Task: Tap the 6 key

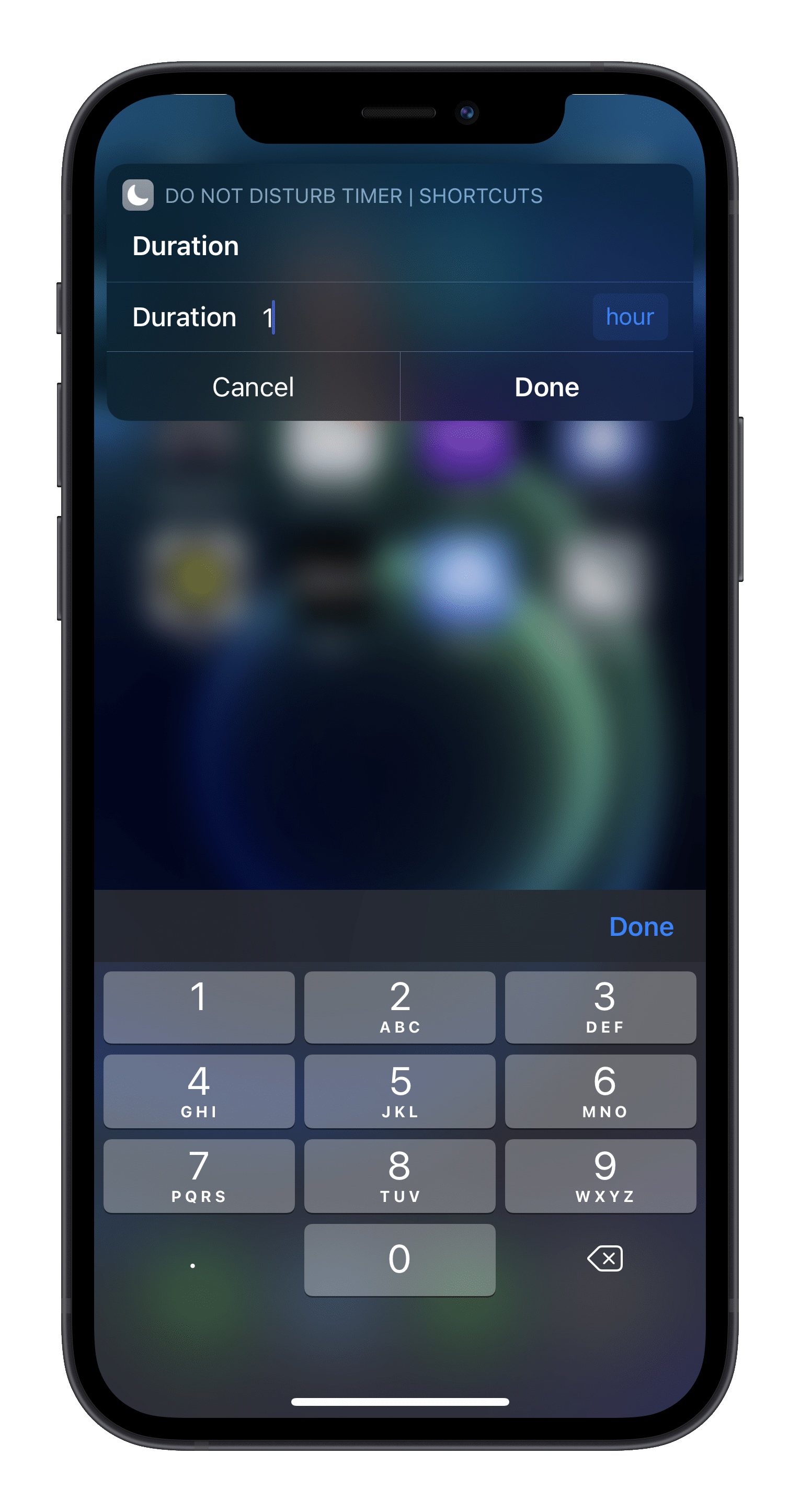Action: click(600, 1091)
